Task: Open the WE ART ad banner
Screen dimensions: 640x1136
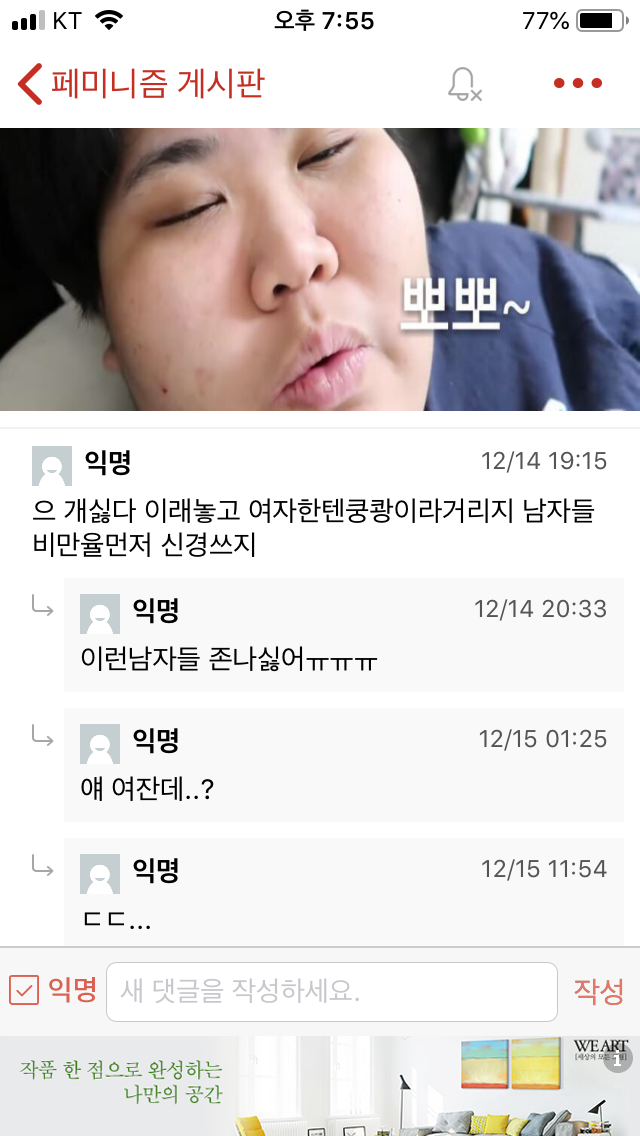Action: 320,1086
